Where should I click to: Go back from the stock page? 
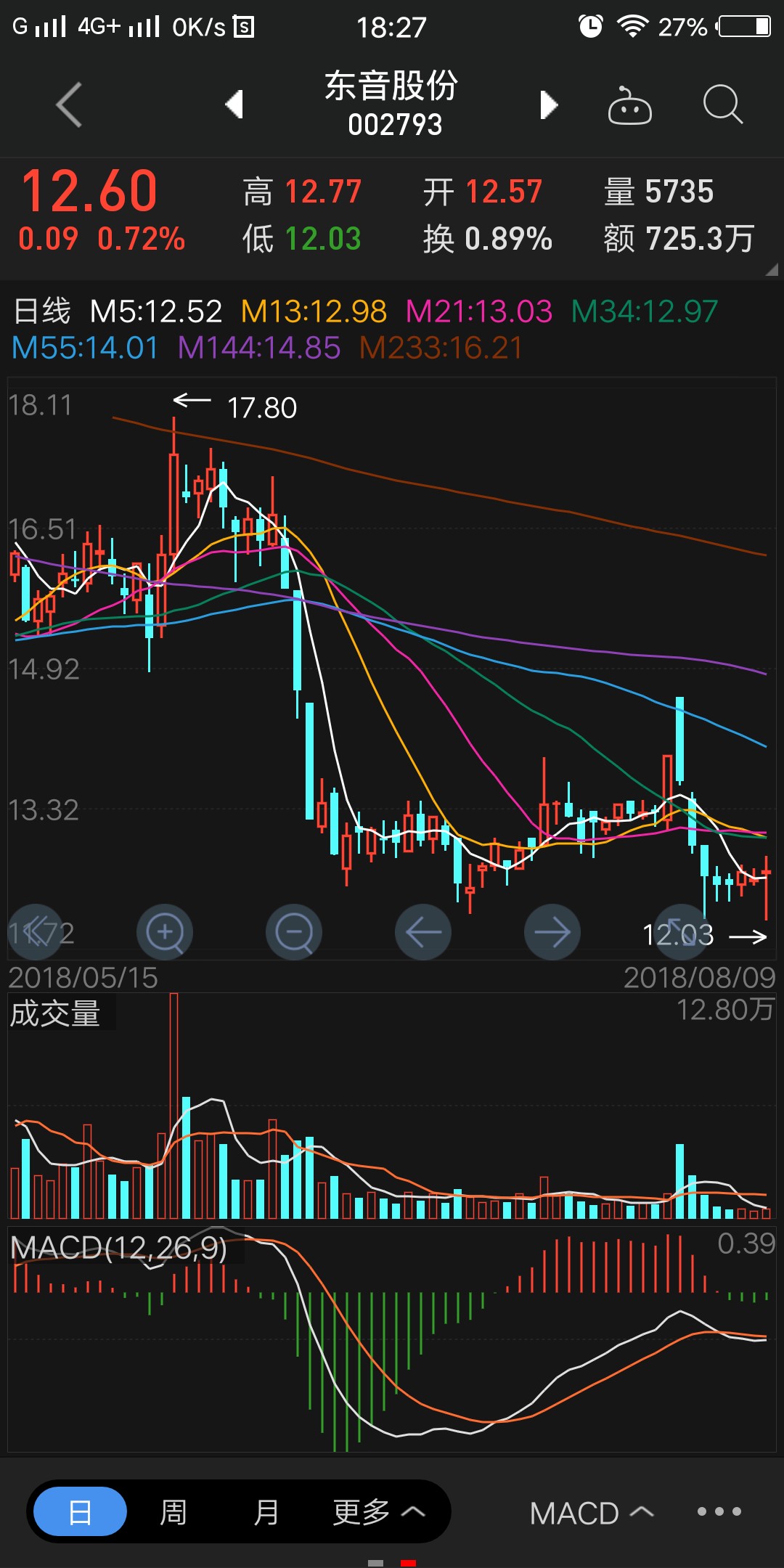click(x=69, y=105)
